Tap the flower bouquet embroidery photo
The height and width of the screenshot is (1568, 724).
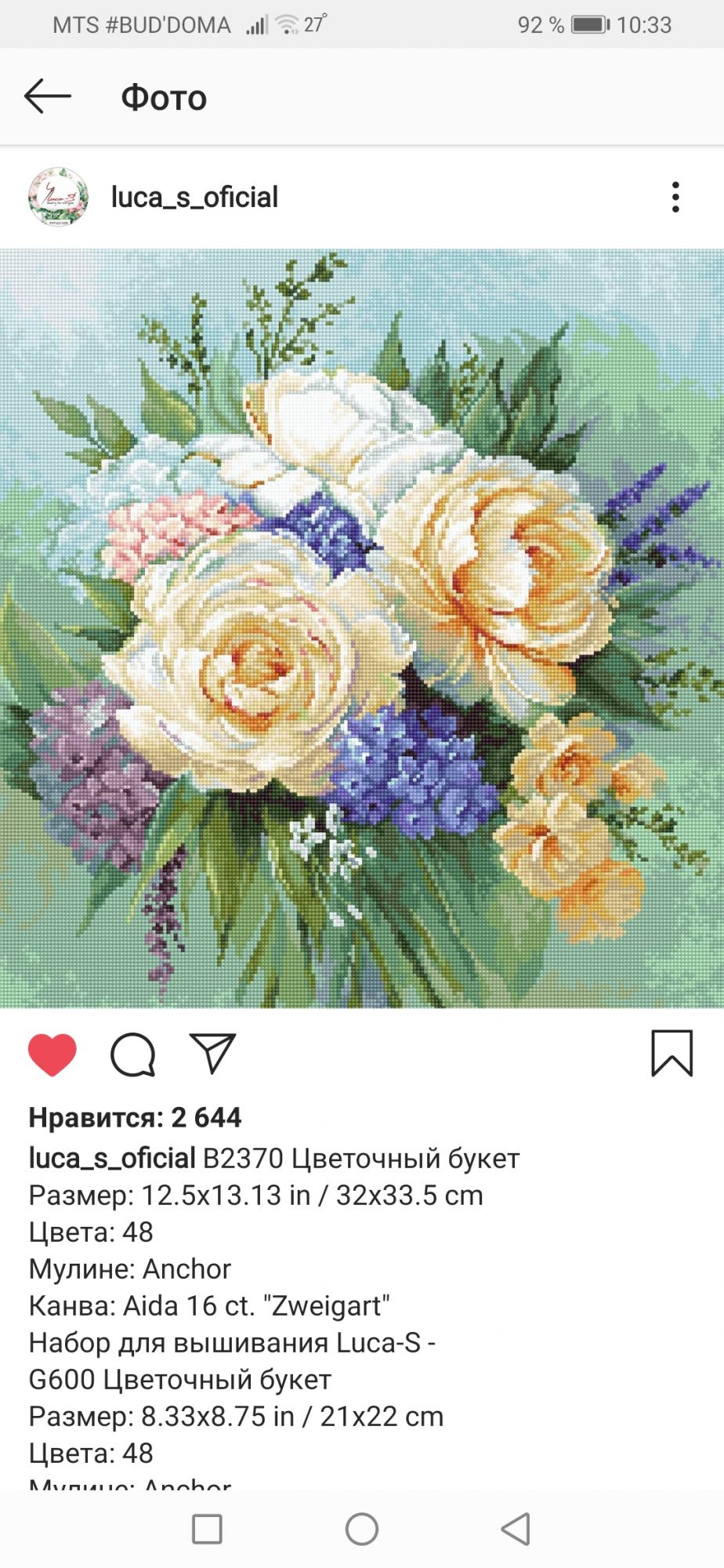click(x=362, y=628)
